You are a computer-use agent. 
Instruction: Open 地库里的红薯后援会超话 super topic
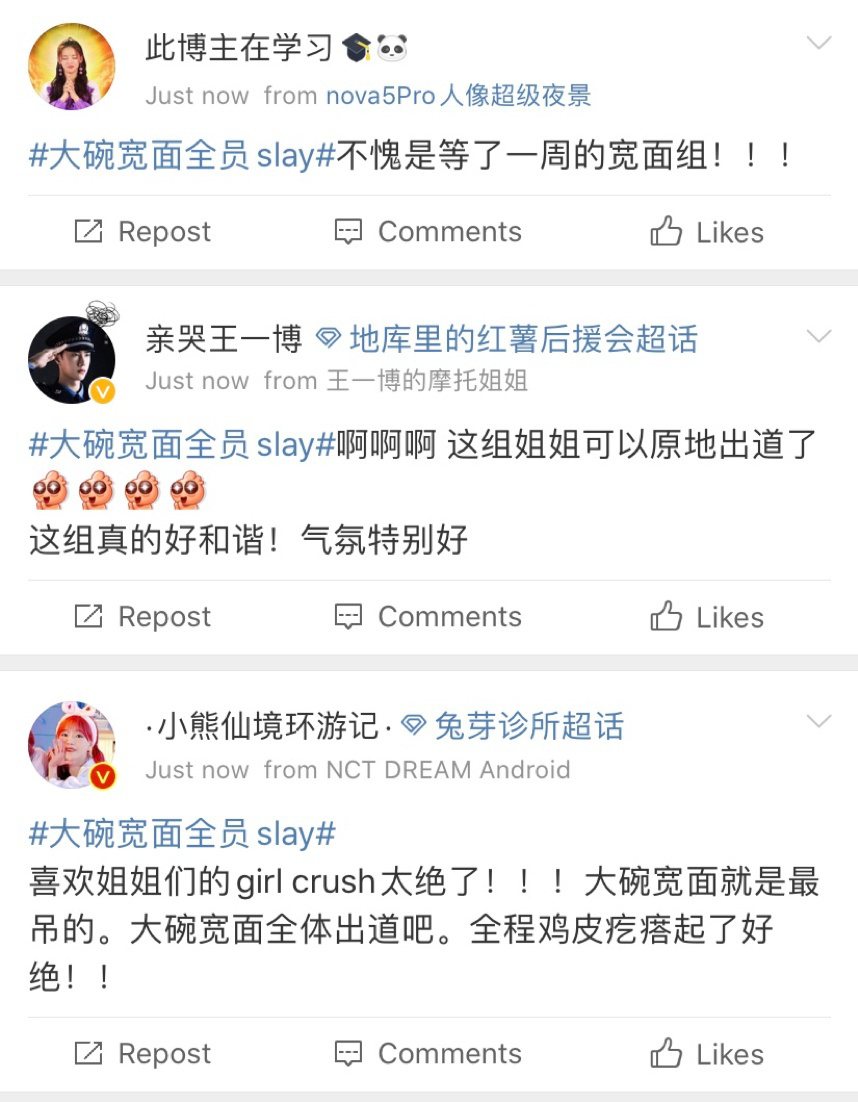pyautogui.click(x=508, y=340)
